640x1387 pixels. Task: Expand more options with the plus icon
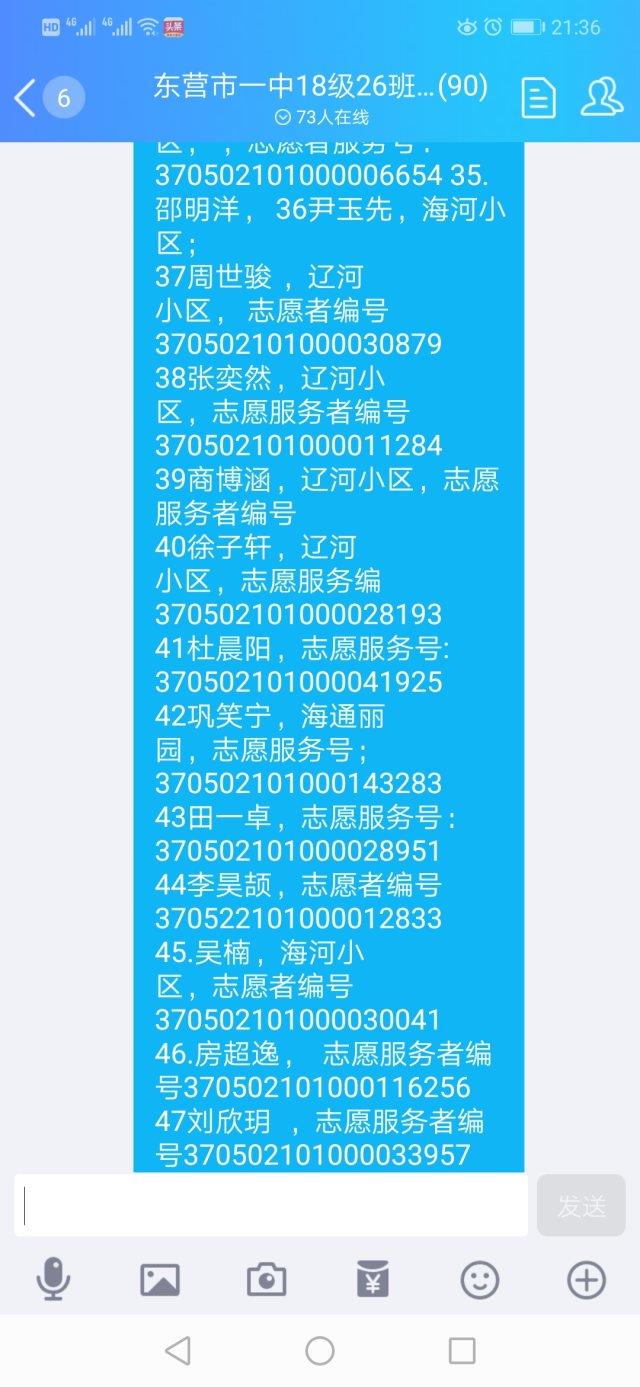pyautogui.click(x=586, y=1280)
